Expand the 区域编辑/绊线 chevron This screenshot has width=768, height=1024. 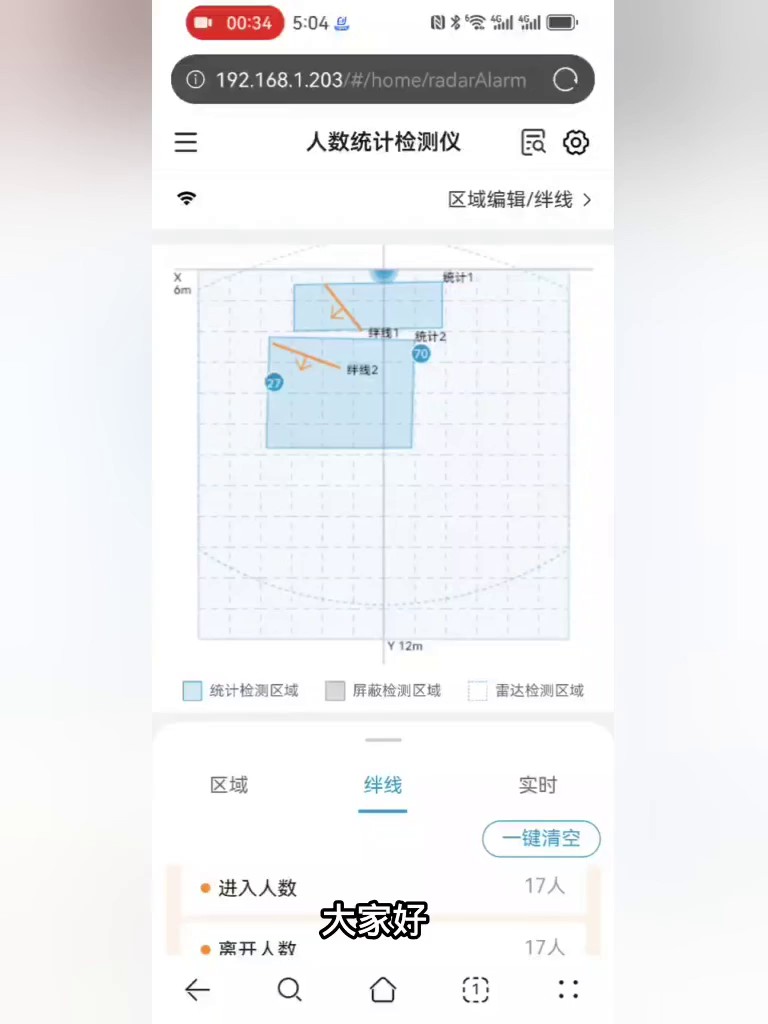tap(588, 199)
